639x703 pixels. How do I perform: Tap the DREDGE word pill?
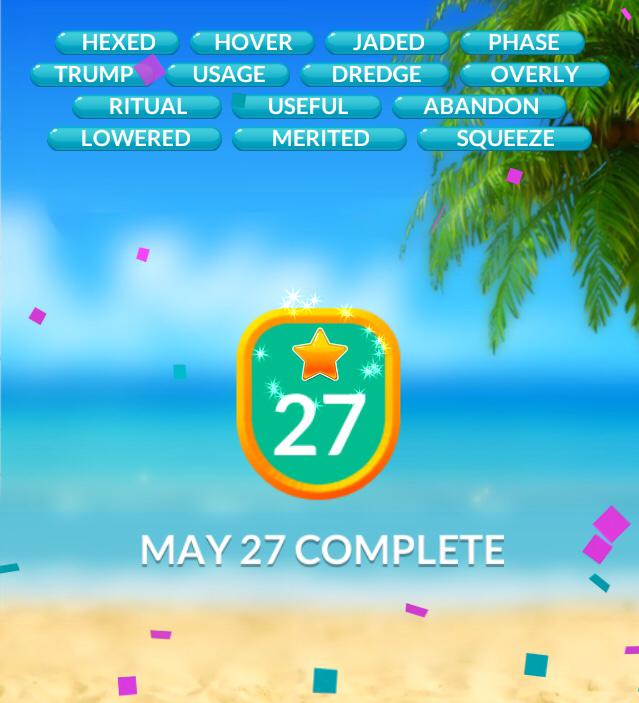376,74
